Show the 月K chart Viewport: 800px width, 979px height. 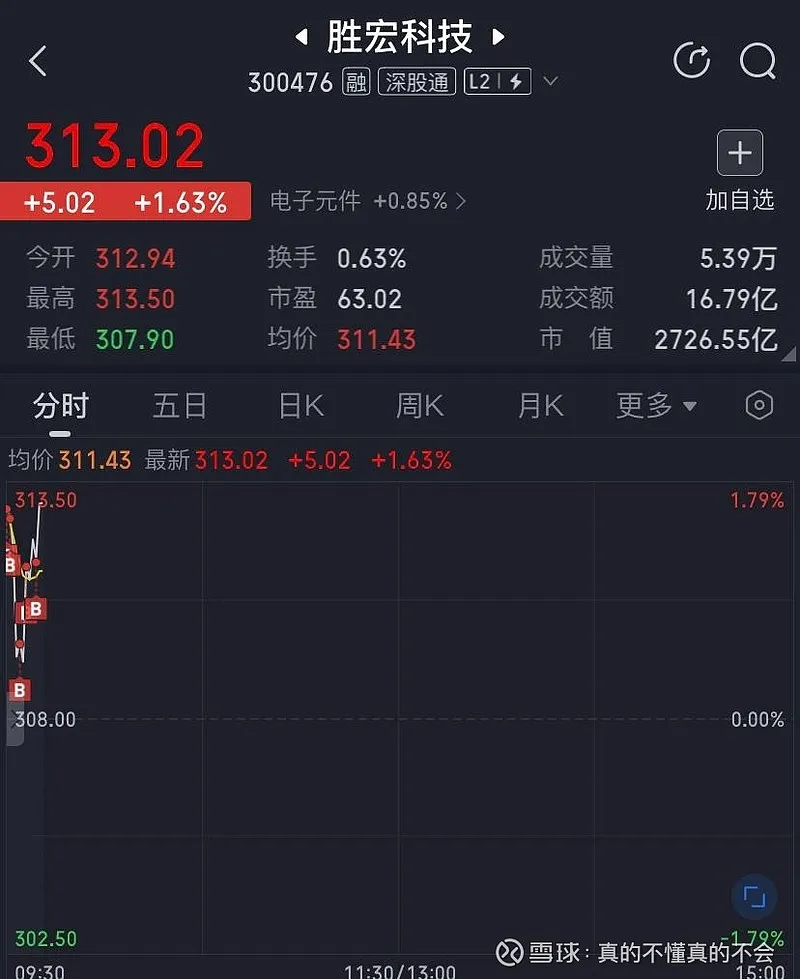[x=540, y=406]
